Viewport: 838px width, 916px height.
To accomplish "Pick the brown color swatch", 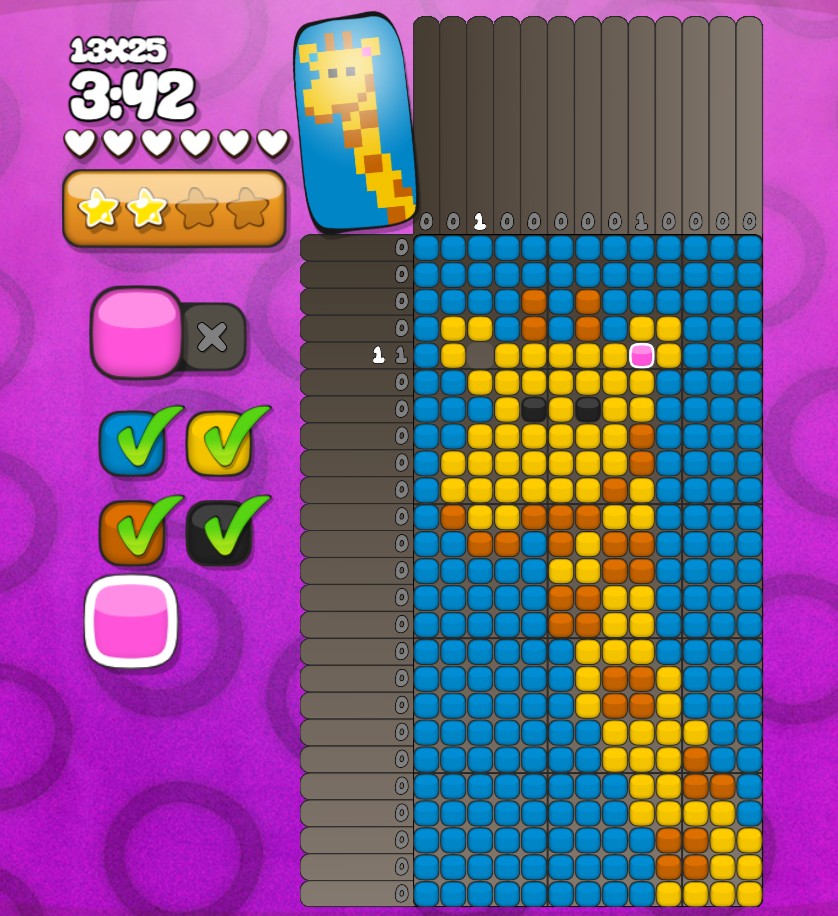I will coord(132,531).
